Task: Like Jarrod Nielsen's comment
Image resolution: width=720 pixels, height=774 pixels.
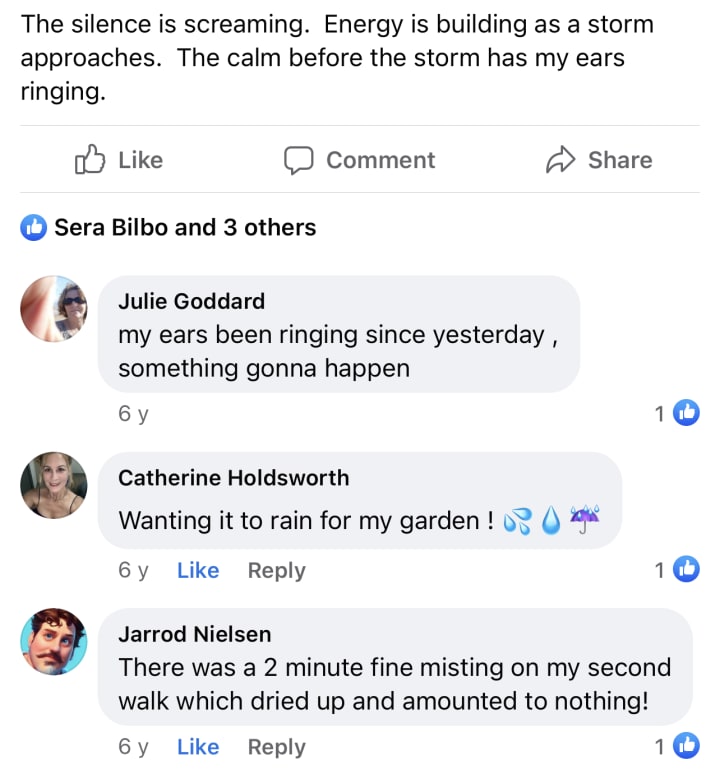Action: pos(198,746)
